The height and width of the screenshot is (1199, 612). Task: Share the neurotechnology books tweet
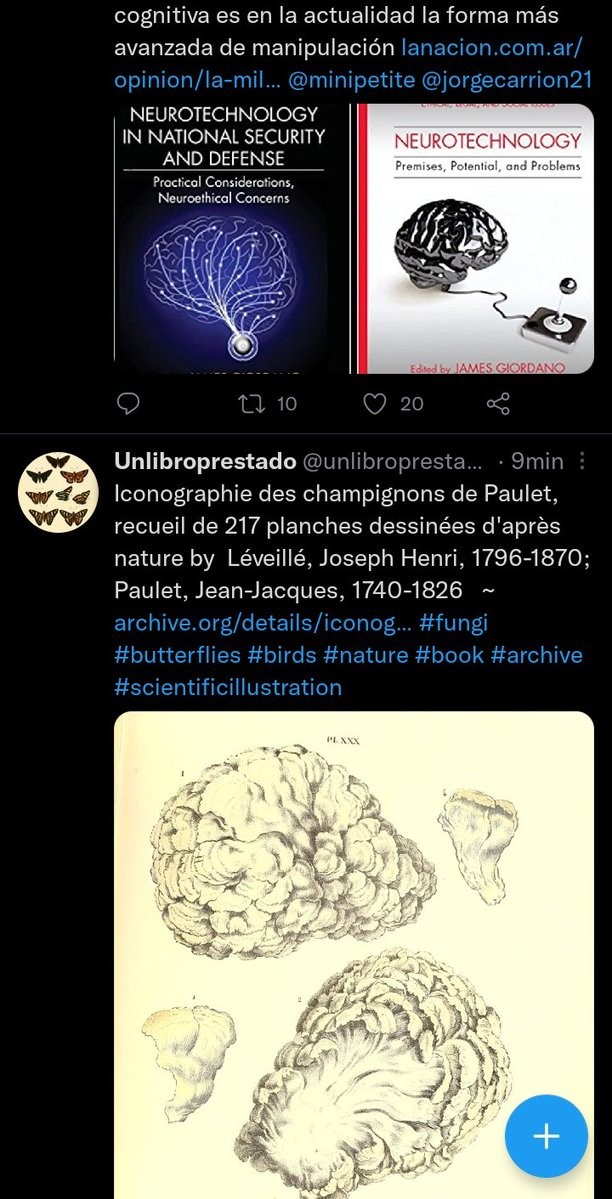click(x=498, y=403)
